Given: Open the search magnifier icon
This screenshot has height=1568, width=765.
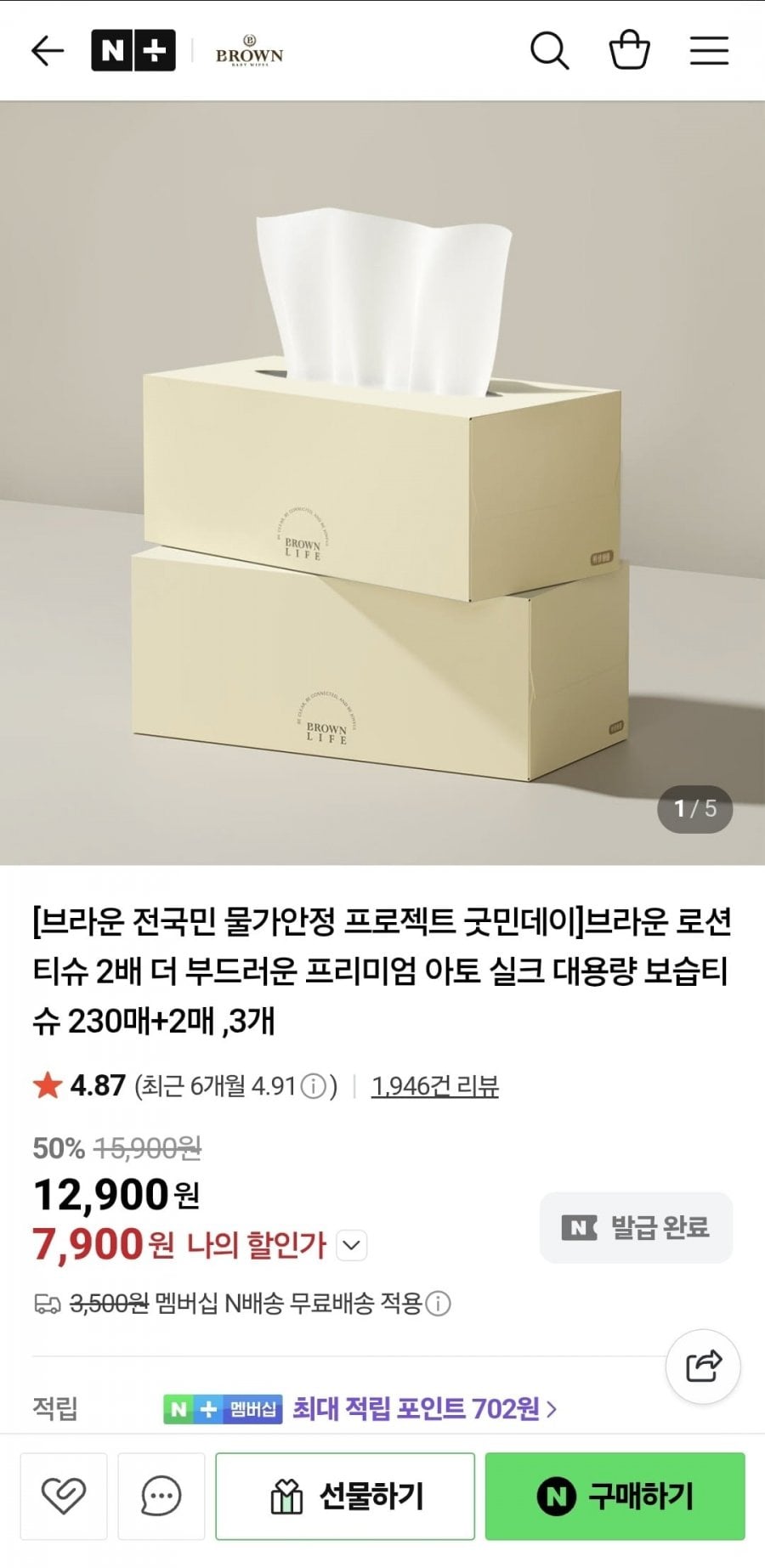Looking at the screenshot, I should (549, 51).
